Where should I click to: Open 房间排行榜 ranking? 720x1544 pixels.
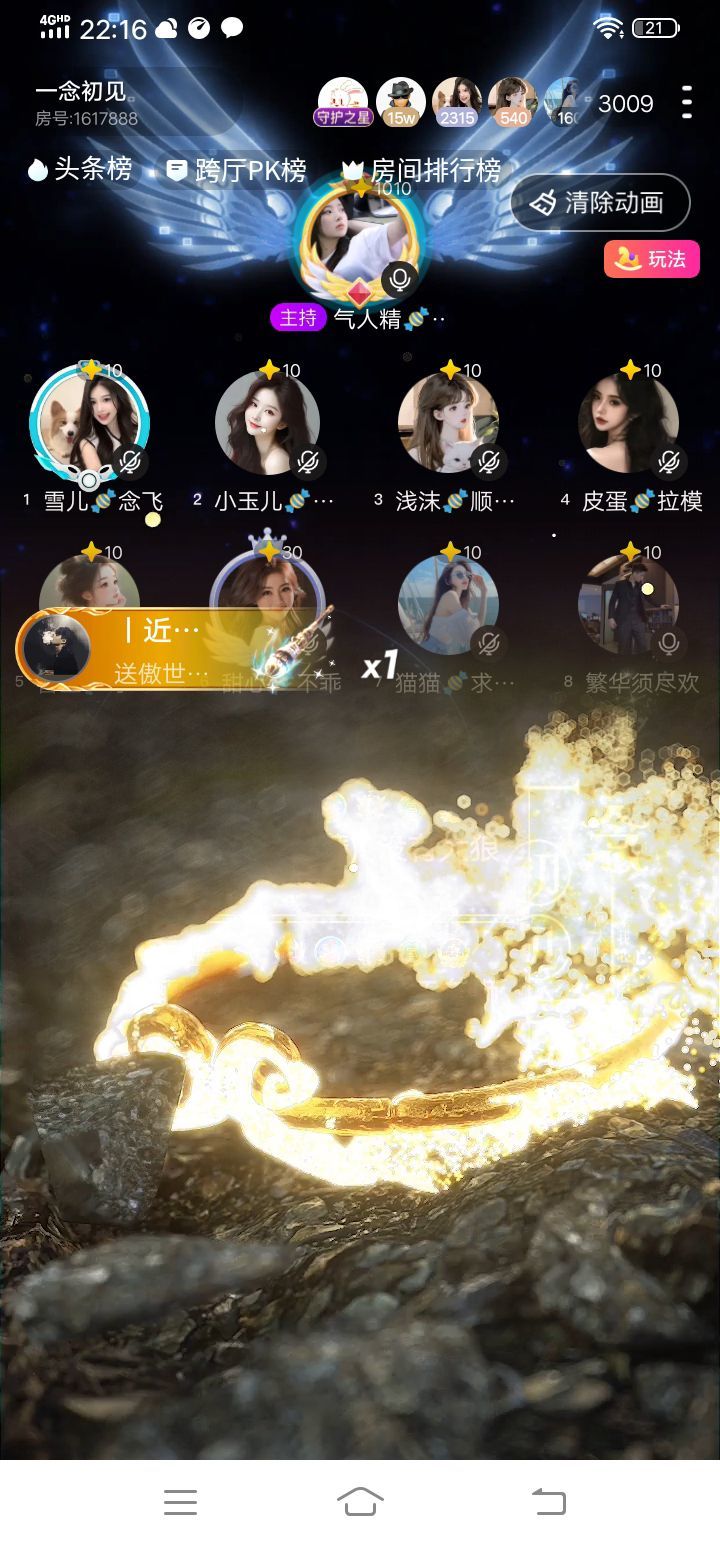(421, 170)
